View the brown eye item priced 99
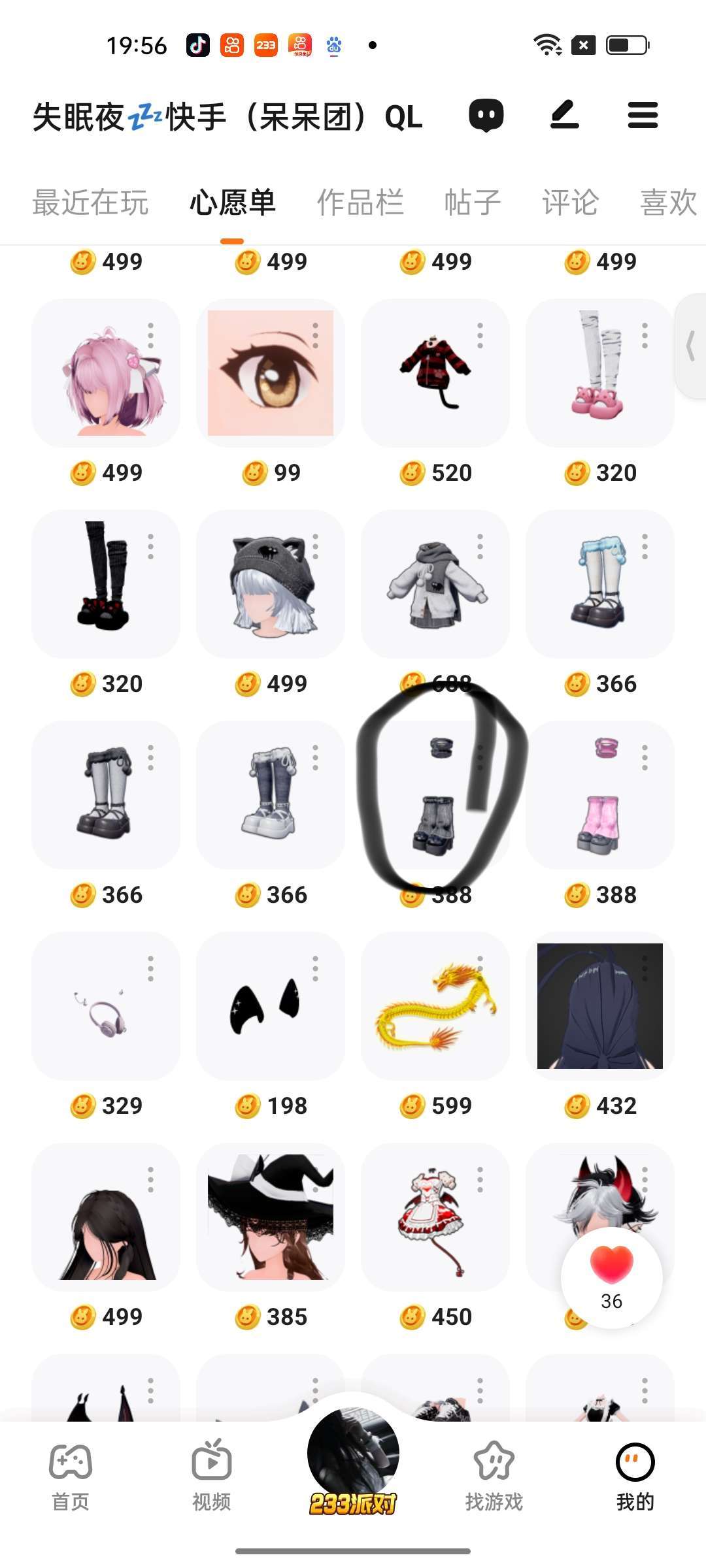 coord(271,374)
